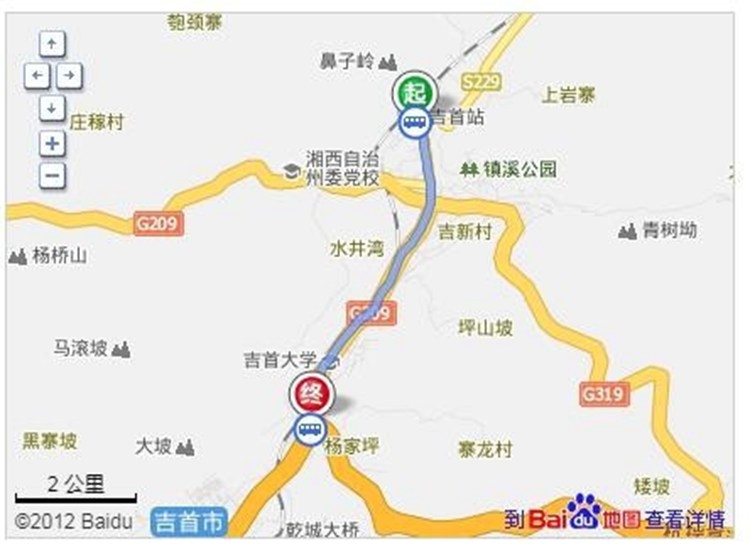Pan the map down
This screenshot has width=750, height=559.
click(52, 107)
